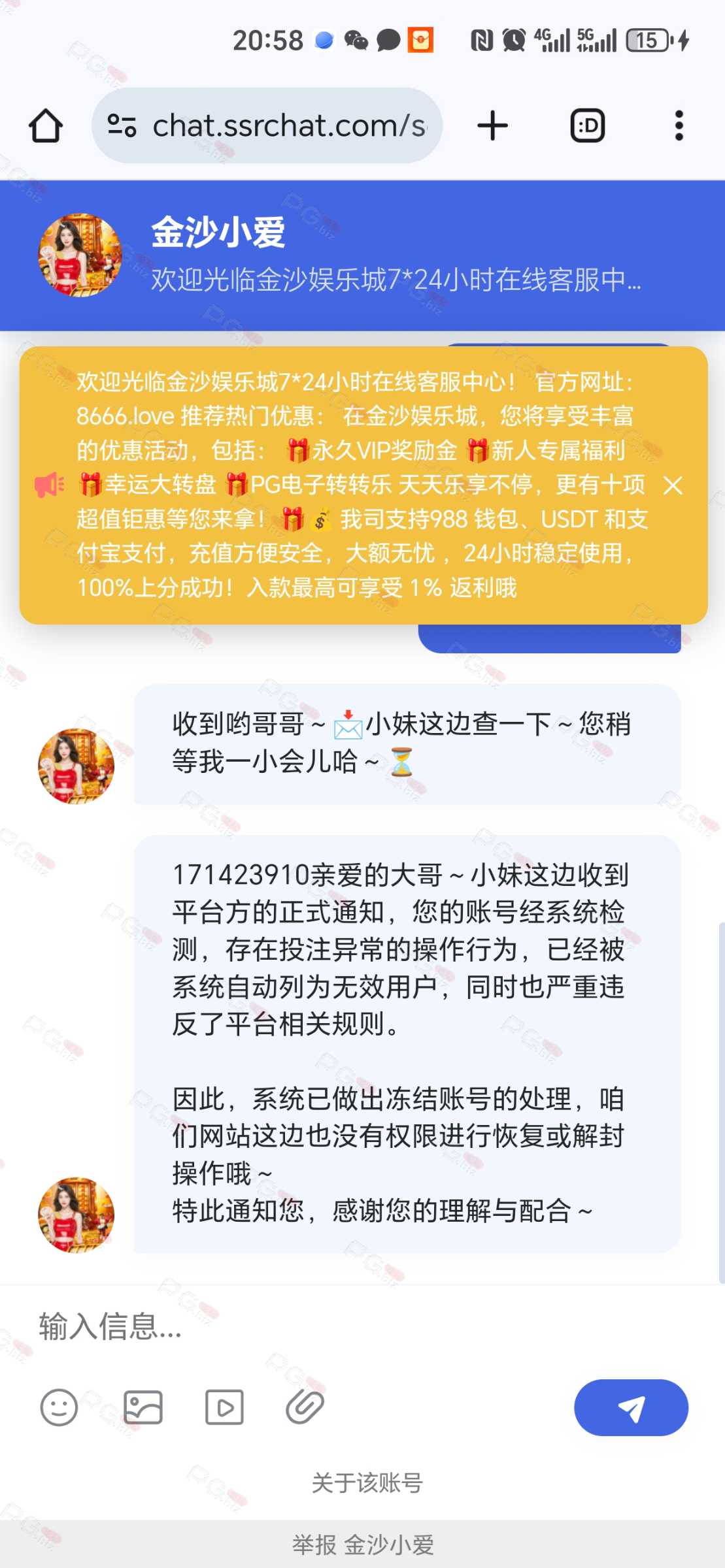The width and height of the screenshot is (725, 1568).
Task: Open a new browser tab
Action: (x=492, y=125)
